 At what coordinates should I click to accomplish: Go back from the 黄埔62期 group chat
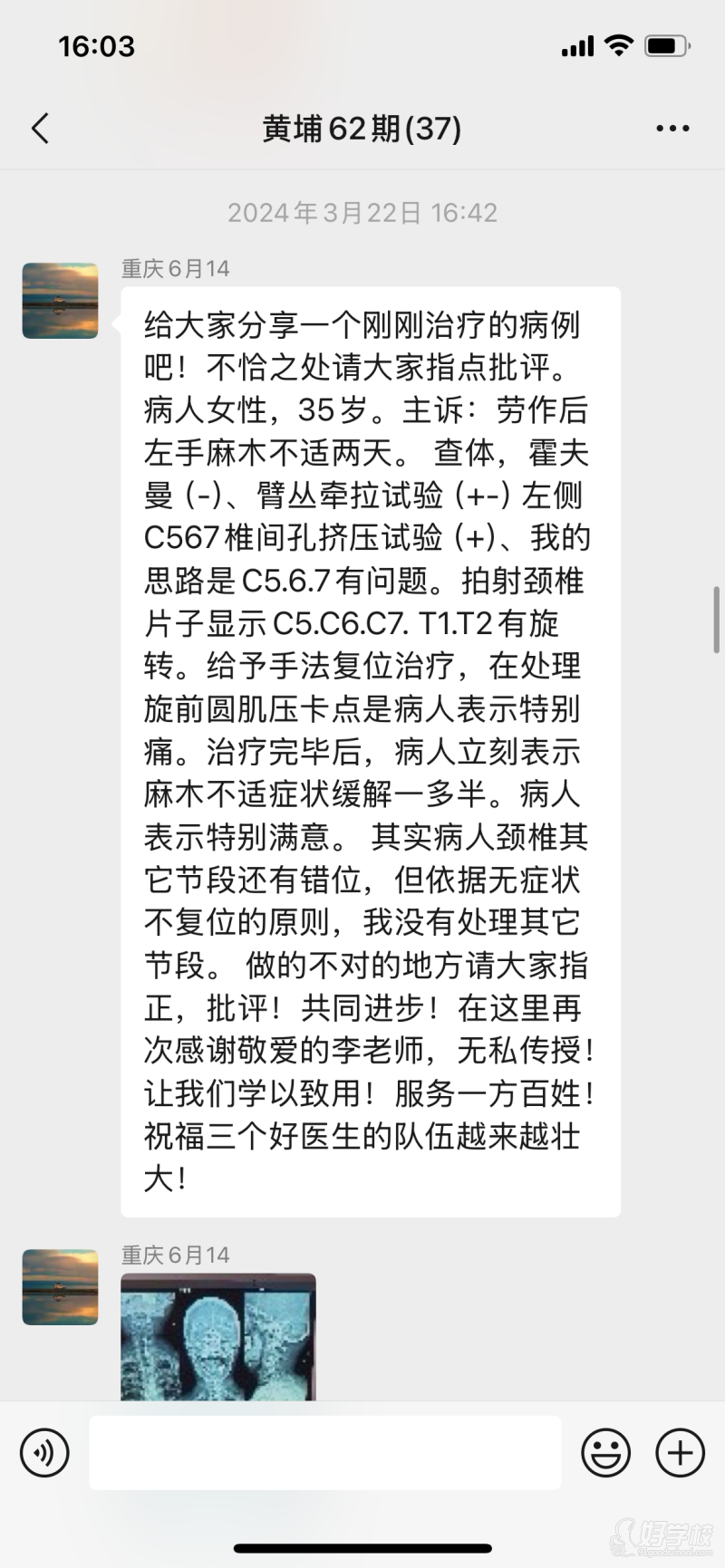(x=40, y=129)
